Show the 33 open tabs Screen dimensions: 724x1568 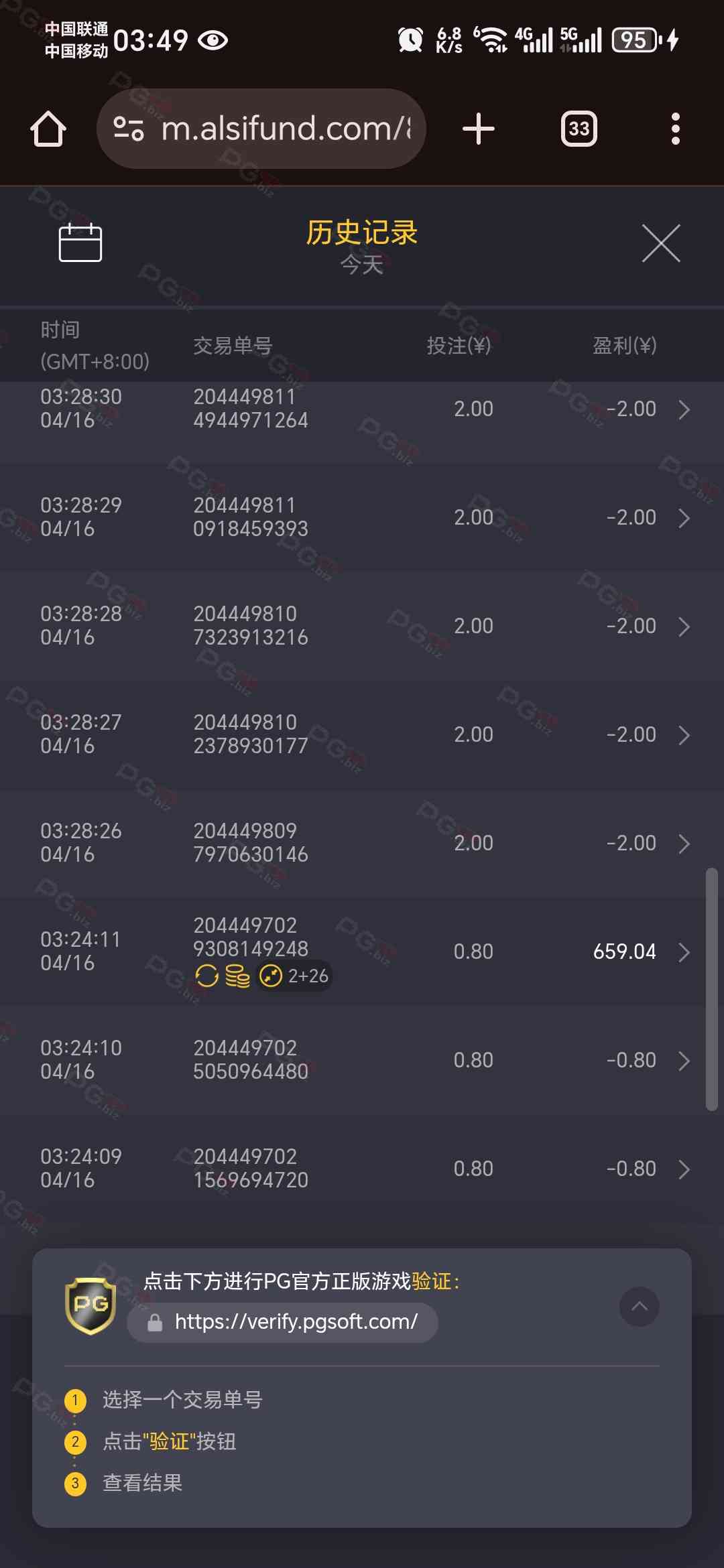point(579,129)
